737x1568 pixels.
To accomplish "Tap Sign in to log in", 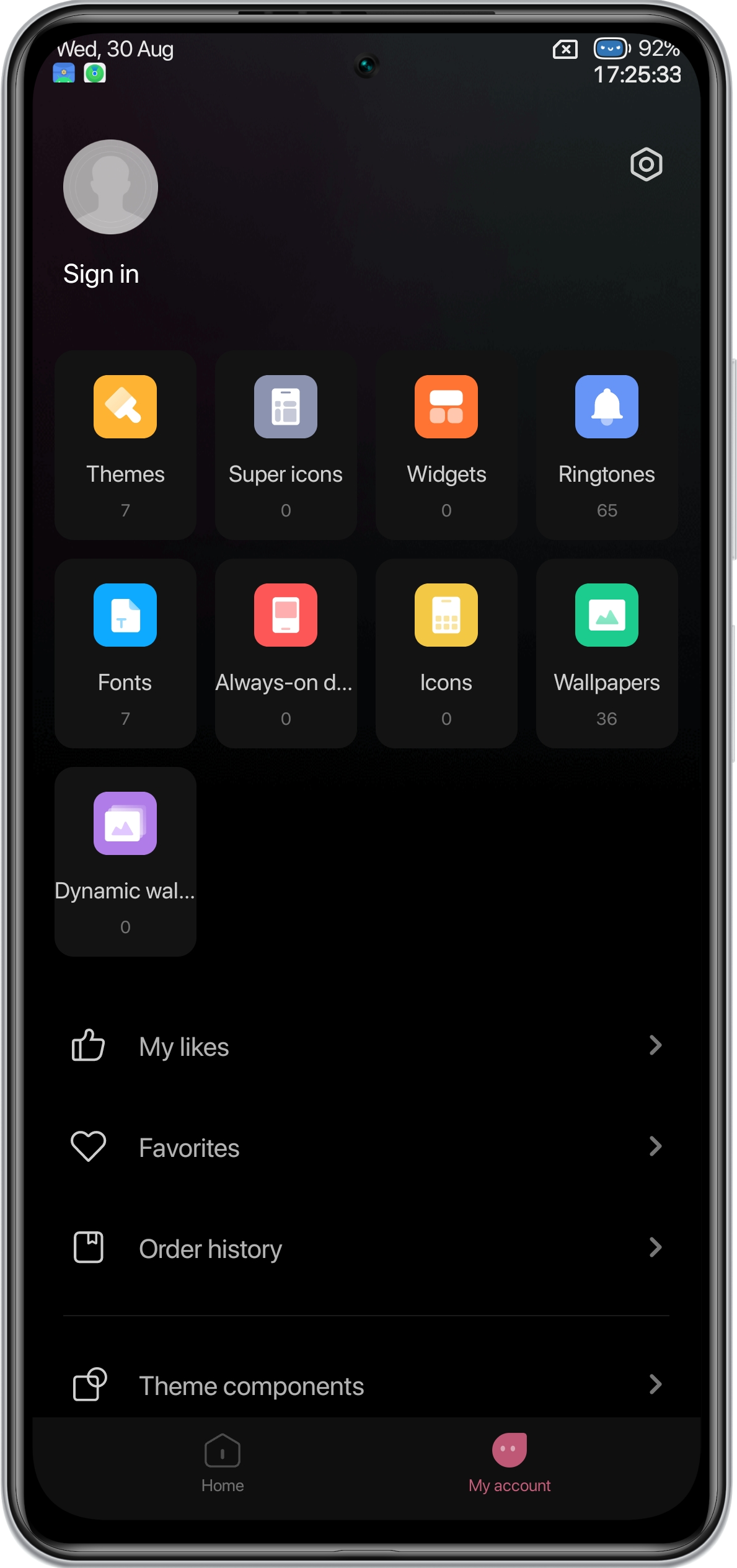I will [101, 274].
